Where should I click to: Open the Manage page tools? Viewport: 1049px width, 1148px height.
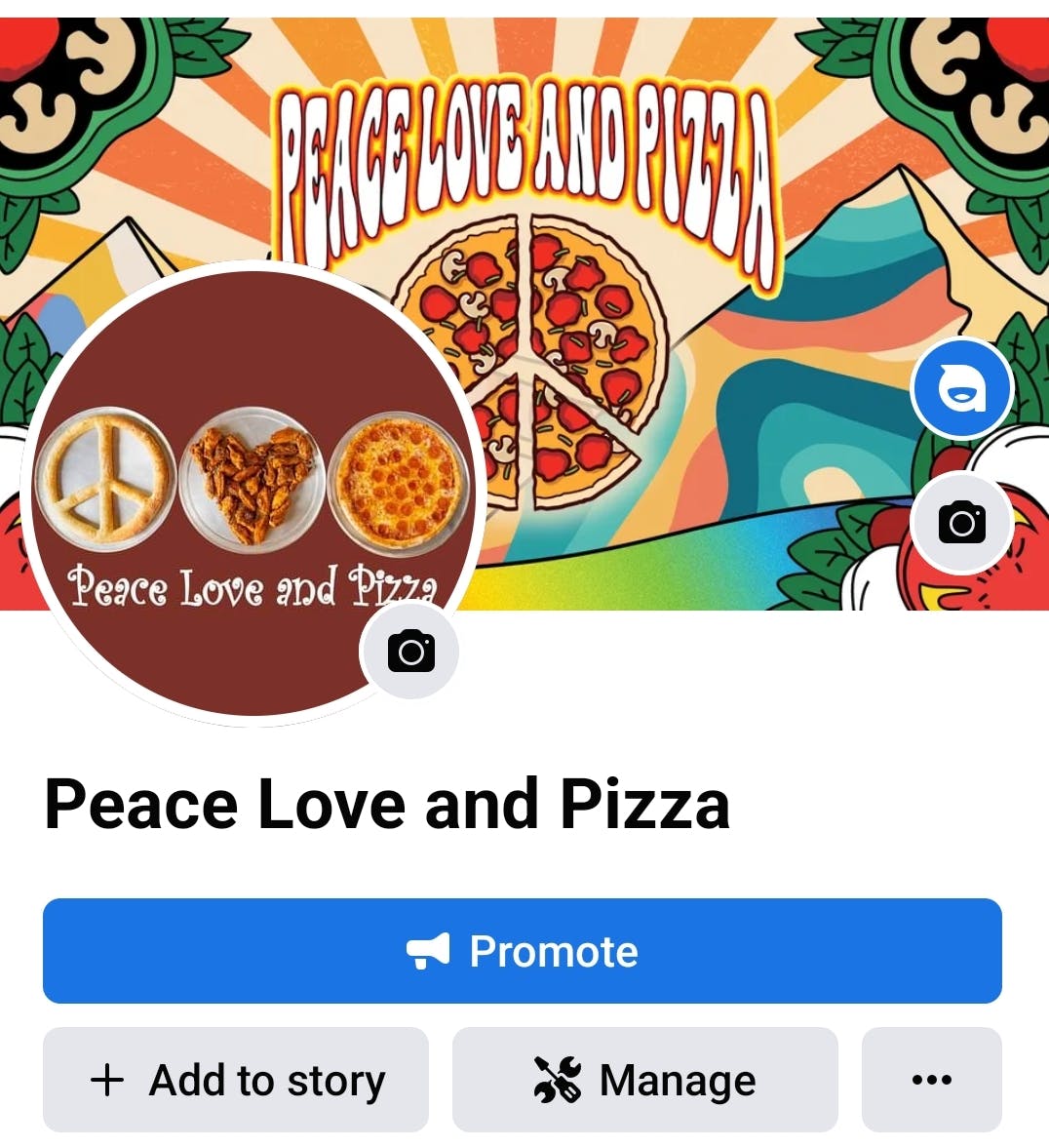click(x=644, y=1080)
